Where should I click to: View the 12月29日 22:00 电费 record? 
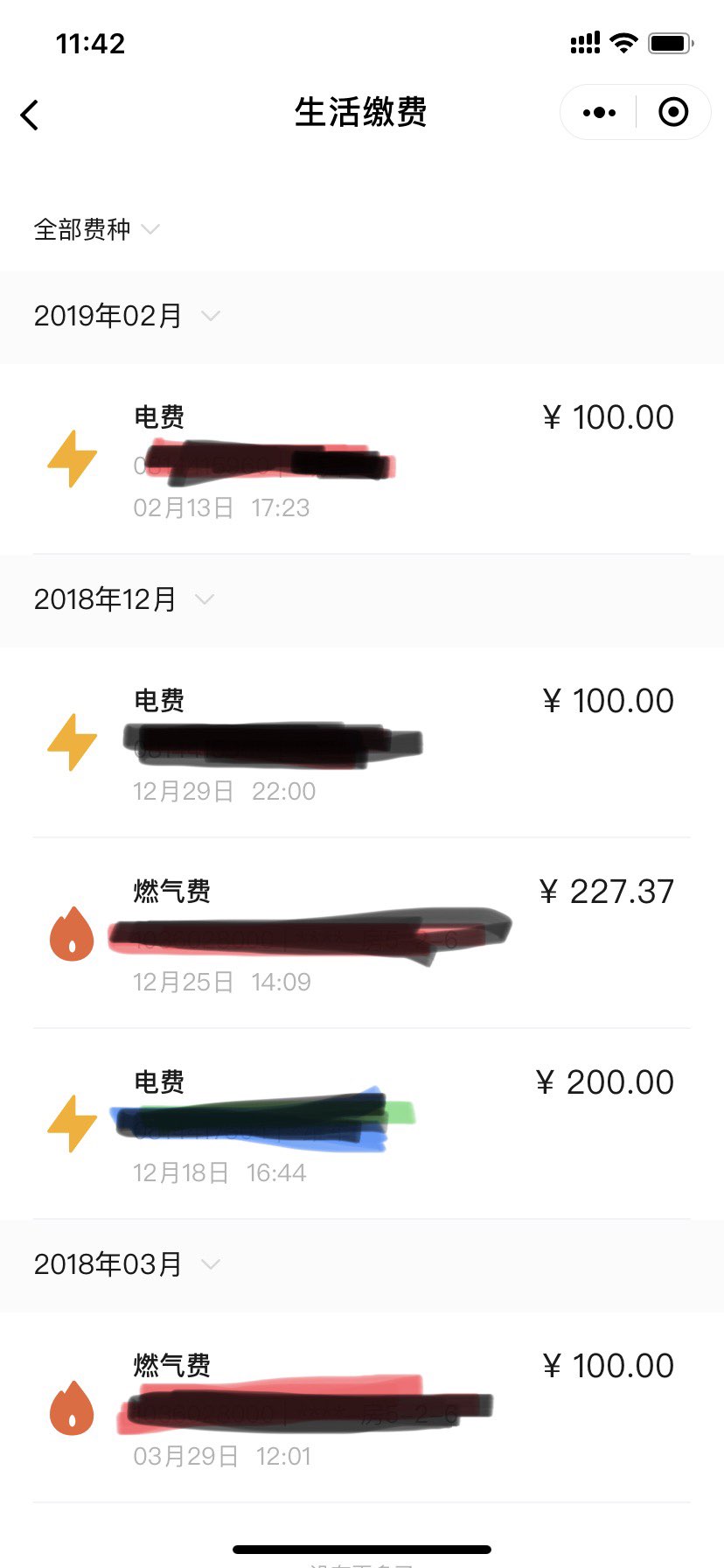pyautogui.click(x=362, y=743)
